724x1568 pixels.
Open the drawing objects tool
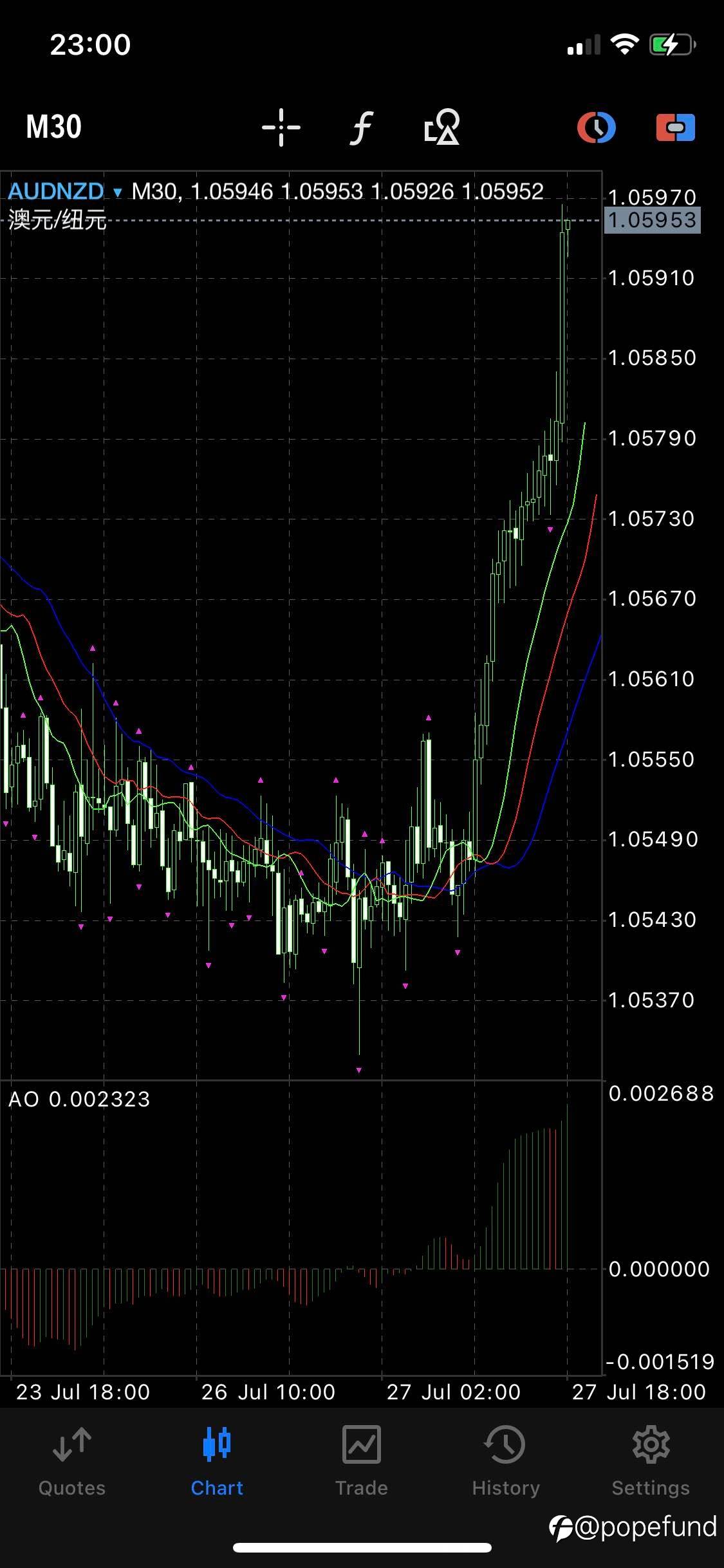(x=442, y=127)
